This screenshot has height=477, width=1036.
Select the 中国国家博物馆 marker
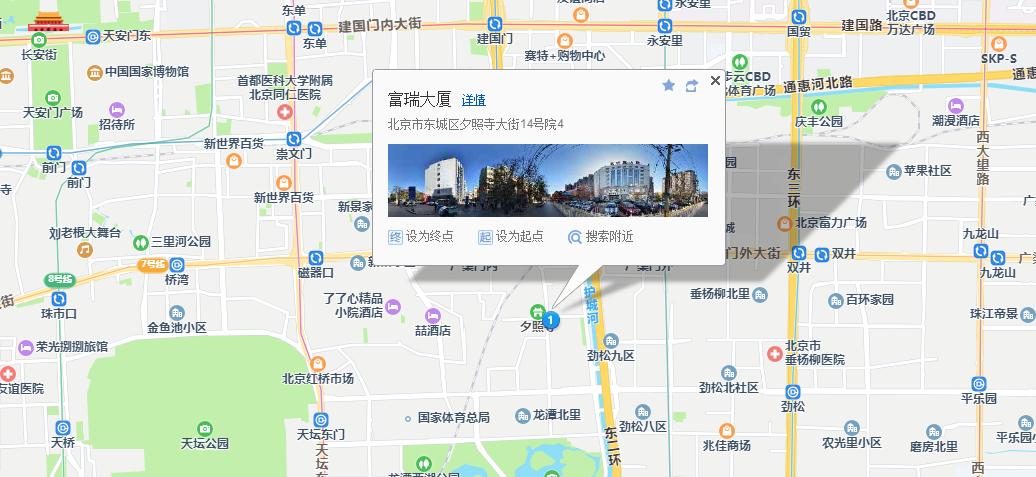click(95, 72)
